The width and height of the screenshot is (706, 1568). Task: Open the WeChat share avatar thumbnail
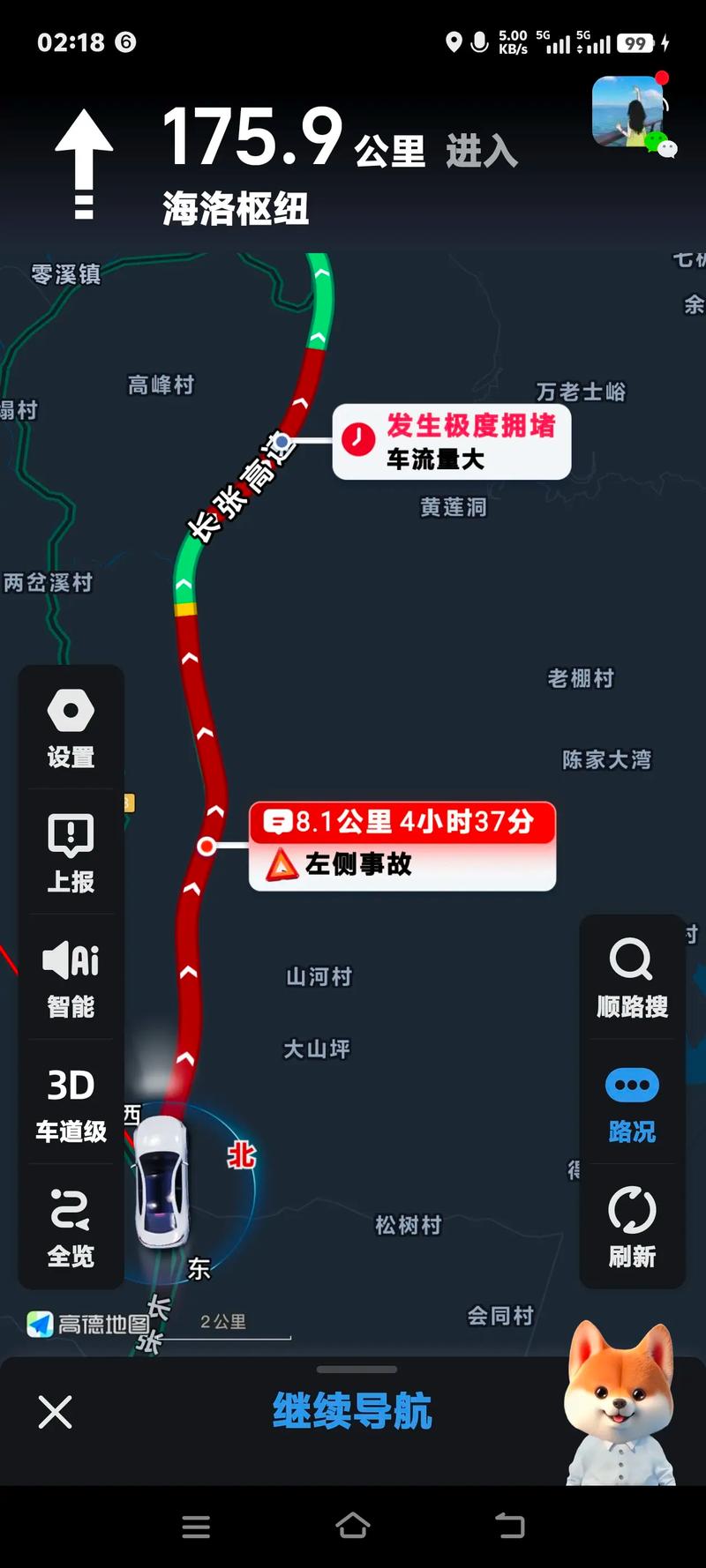630,113
